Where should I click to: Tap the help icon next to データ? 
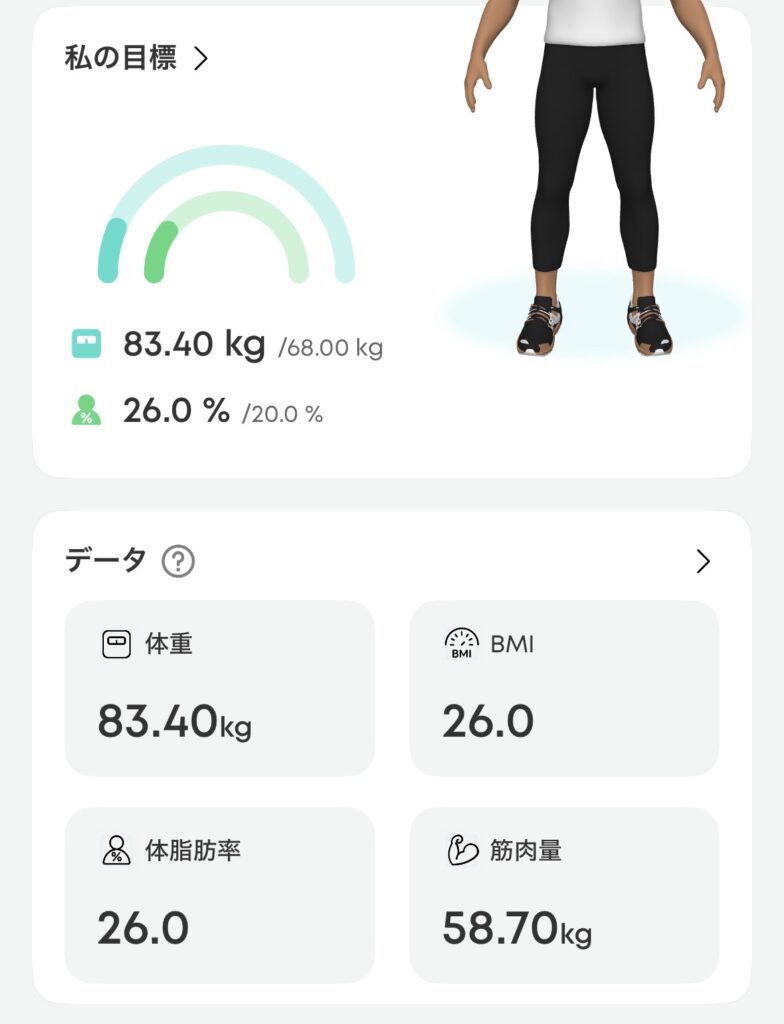click(x=178, y=562)
